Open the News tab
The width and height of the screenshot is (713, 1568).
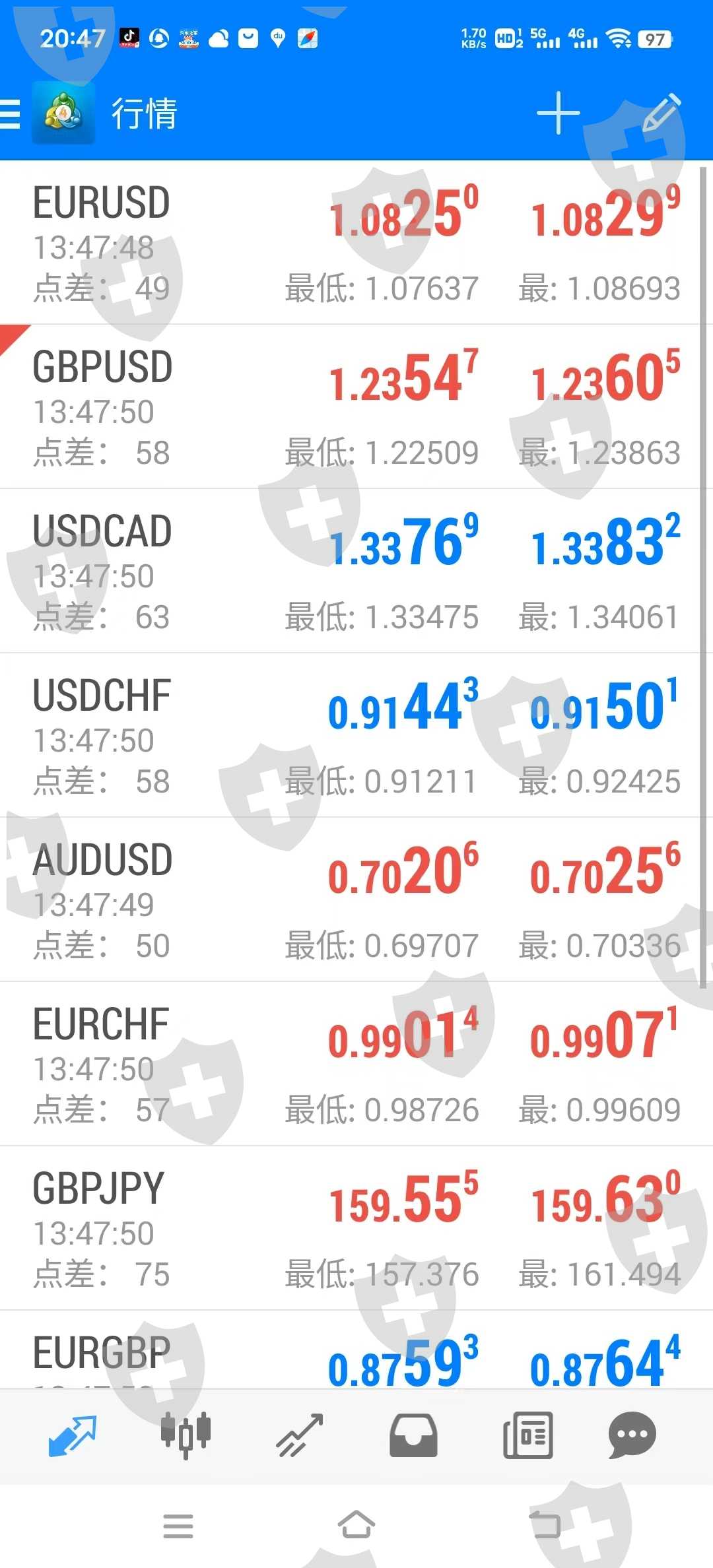[527, 1435]
